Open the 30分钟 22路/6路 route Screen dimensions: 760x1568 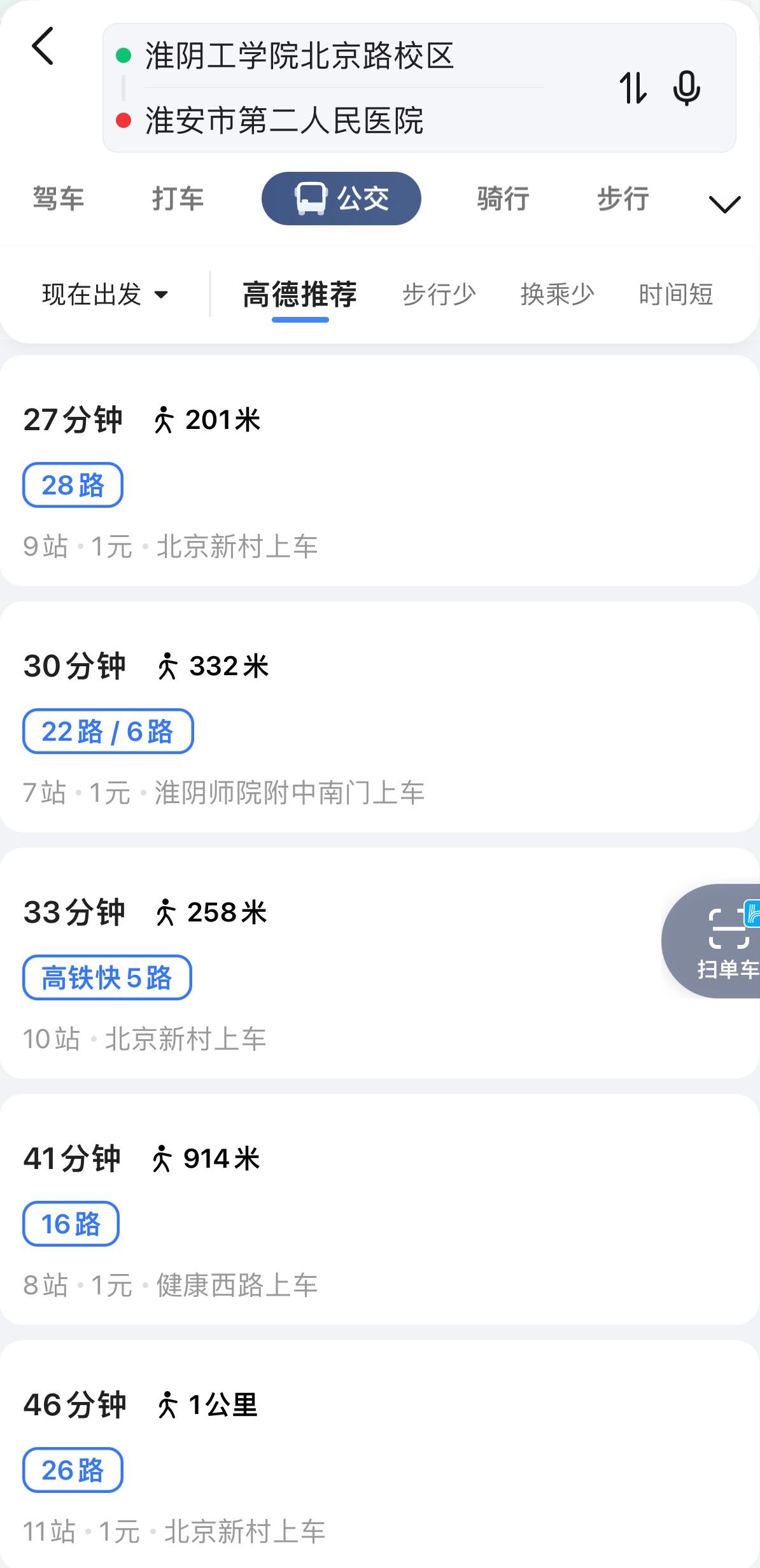(379, 717)
